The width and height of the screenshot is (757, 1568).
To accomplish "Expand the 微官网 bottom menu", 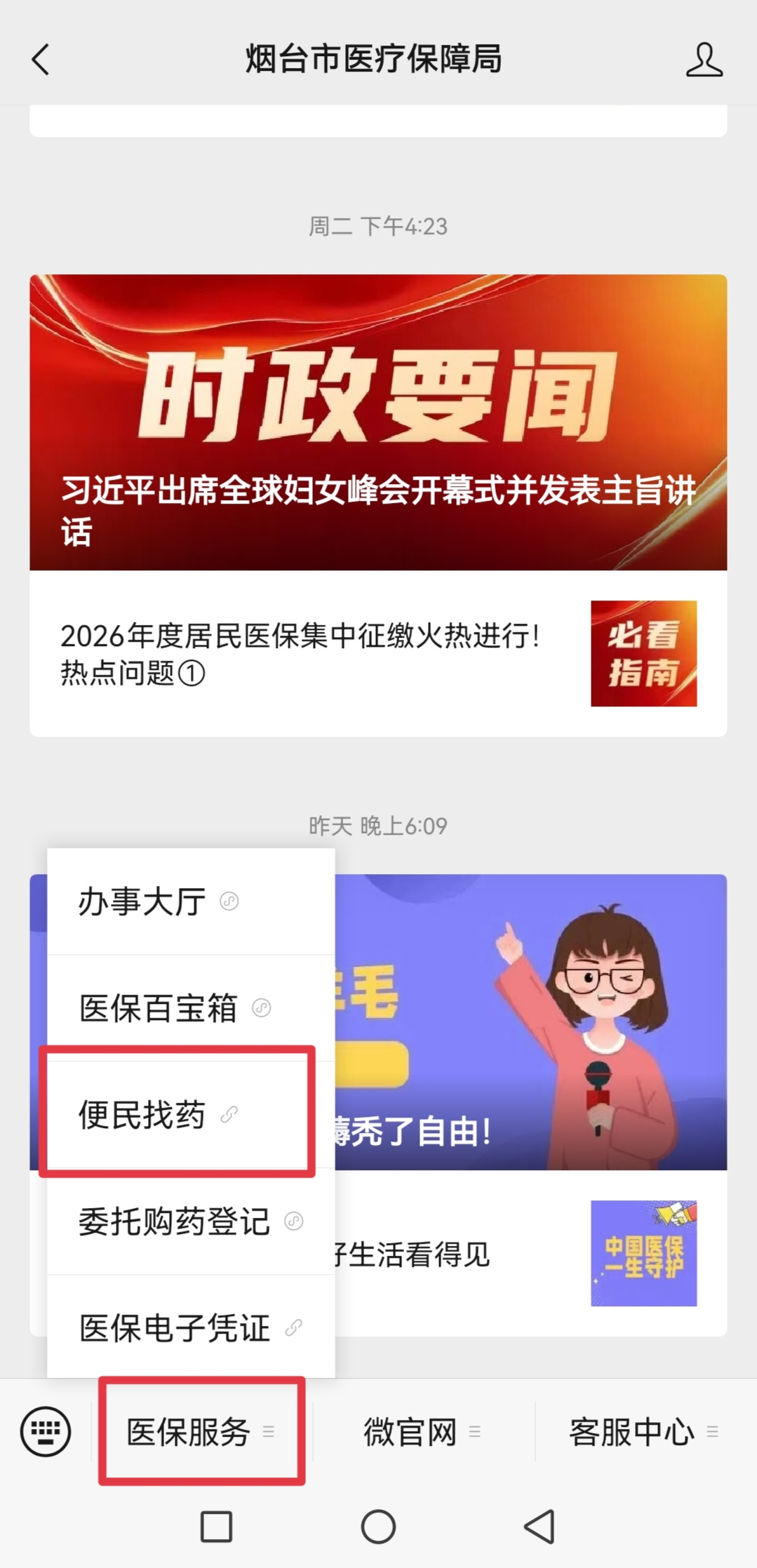I will click(422, 1432).
